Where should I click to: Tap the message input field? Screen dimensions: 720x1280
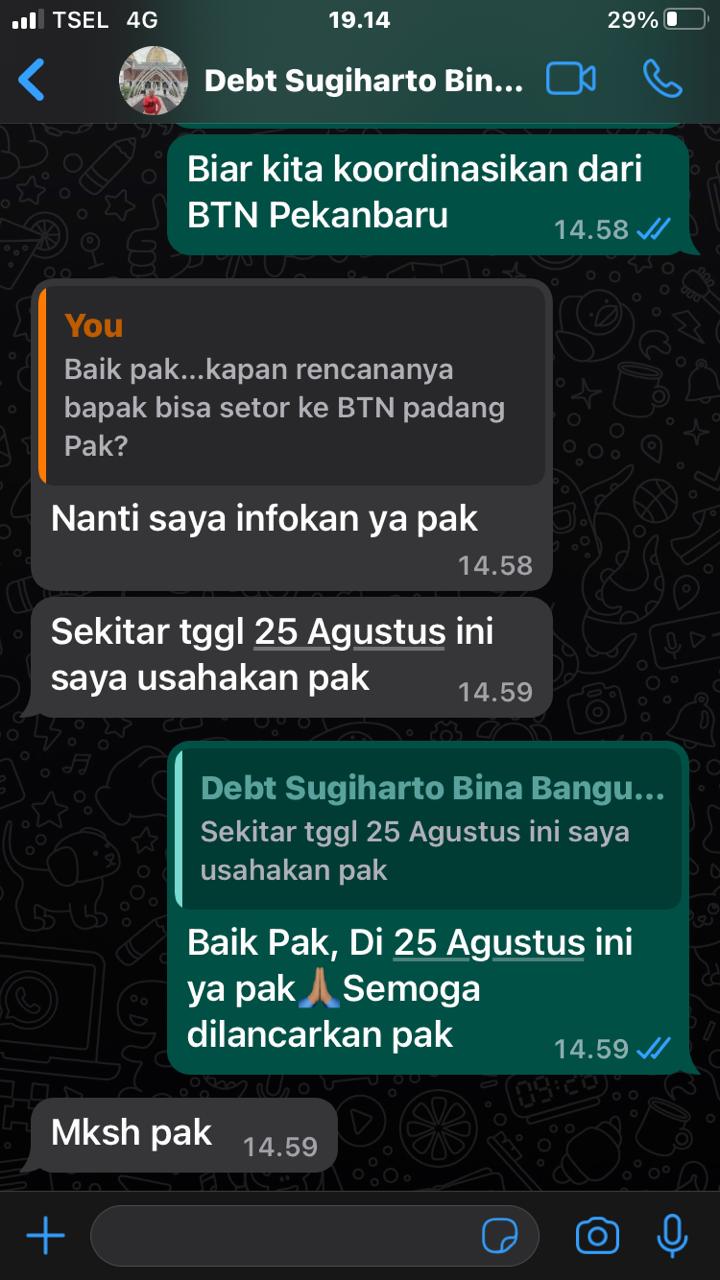tap(280, 1237)
